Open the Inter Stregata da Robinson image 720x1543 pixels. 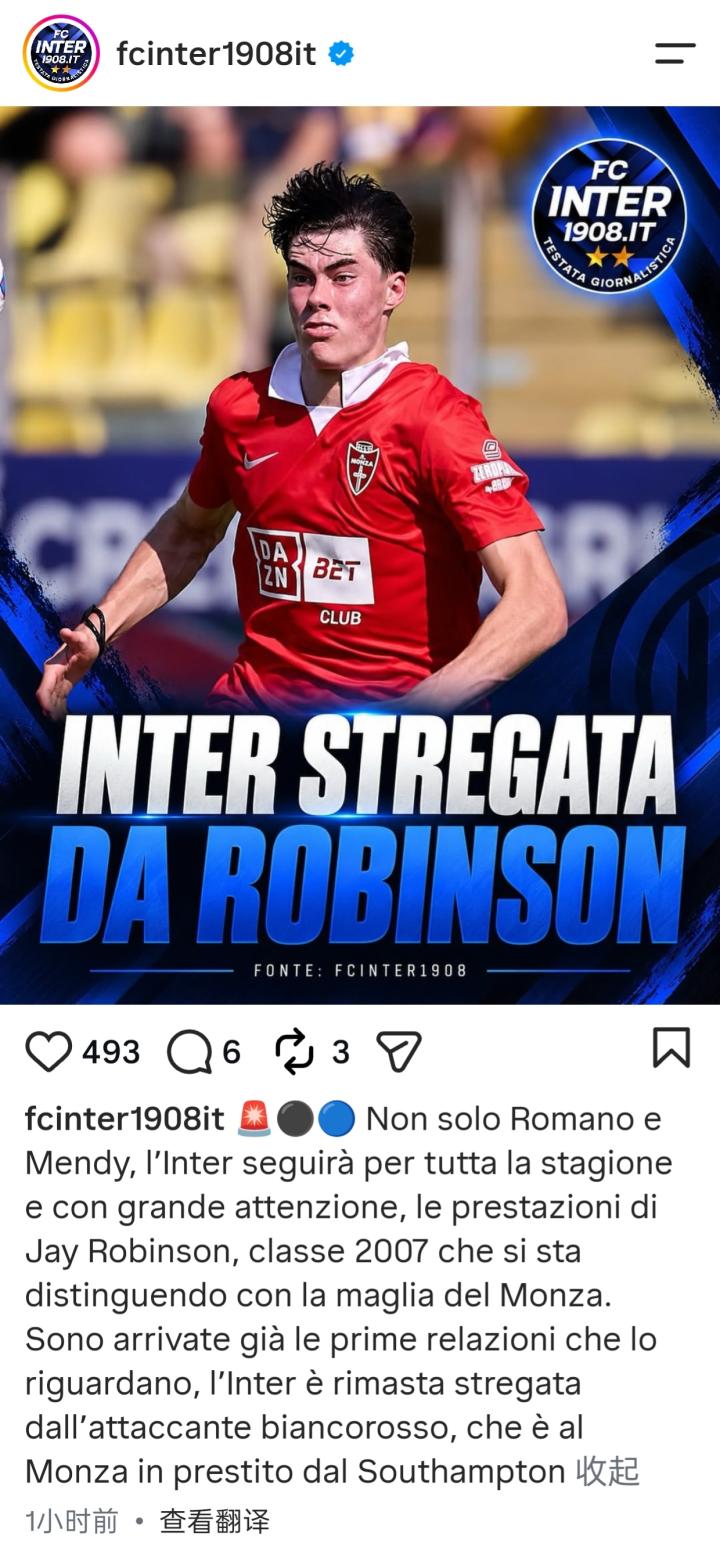point(360,555)
